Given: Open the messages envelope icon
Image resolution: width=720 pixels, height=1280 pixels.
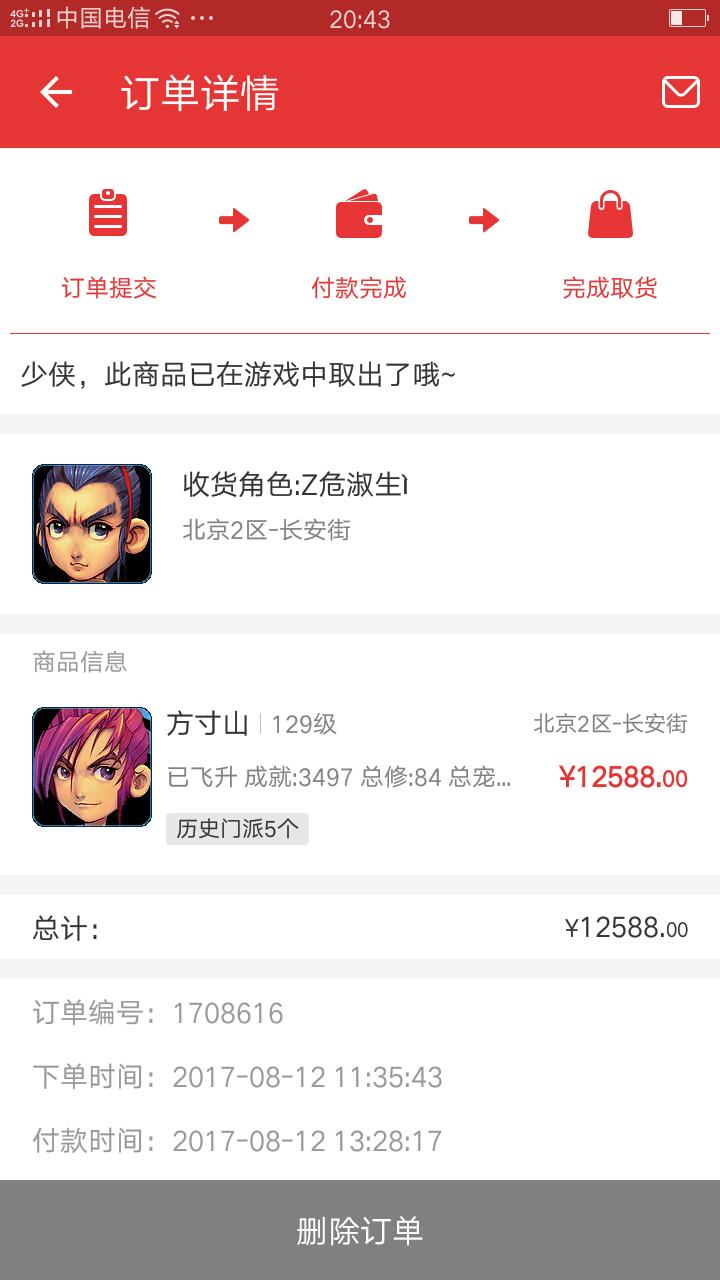Looking at the screenshot, I should tap(680, 92).
